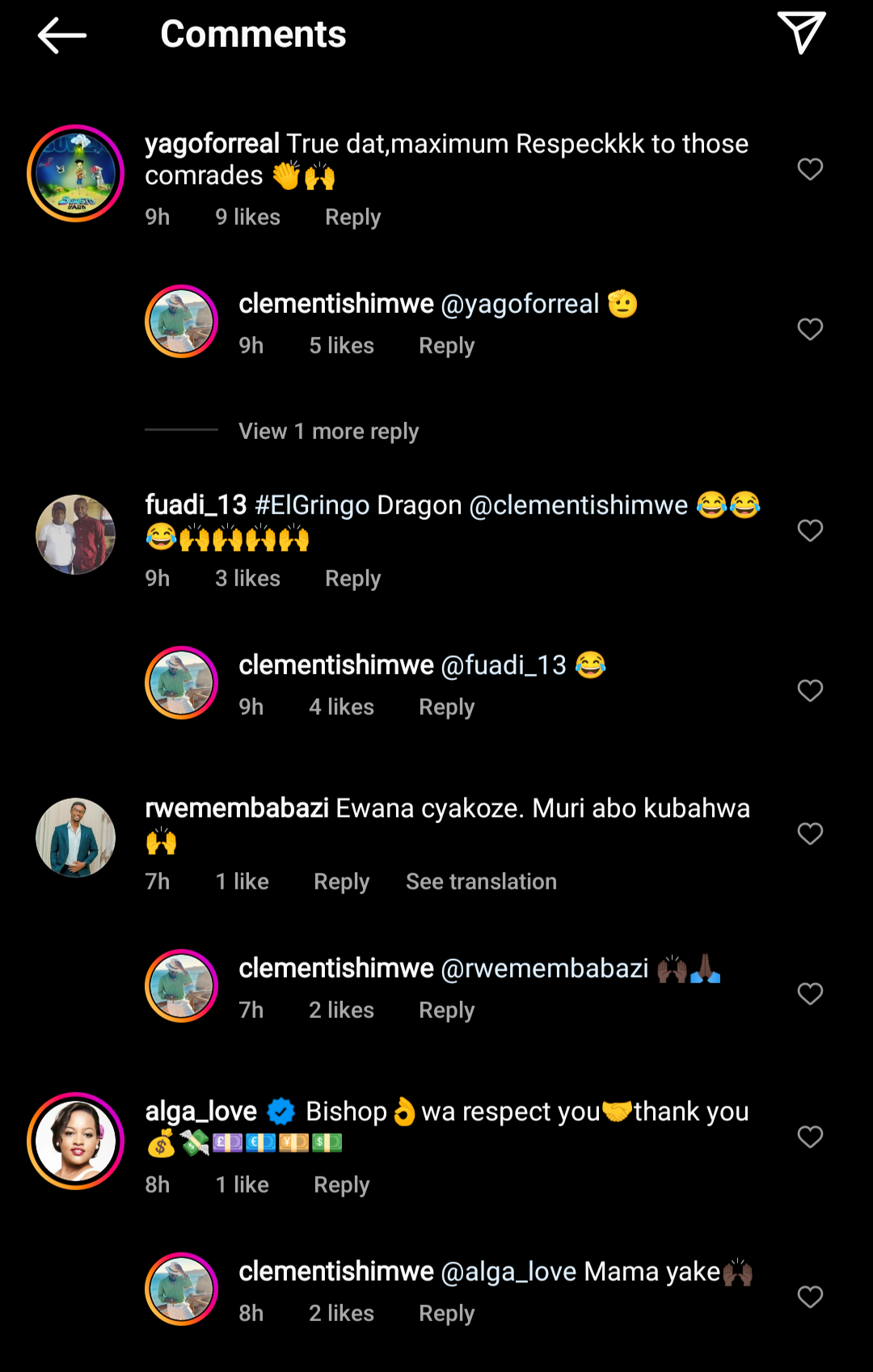This screenshot has width=873, height=1372.
Task: See translation of rwemembabazi's comment
Action: pyautogui.click(x=481, y=882)
